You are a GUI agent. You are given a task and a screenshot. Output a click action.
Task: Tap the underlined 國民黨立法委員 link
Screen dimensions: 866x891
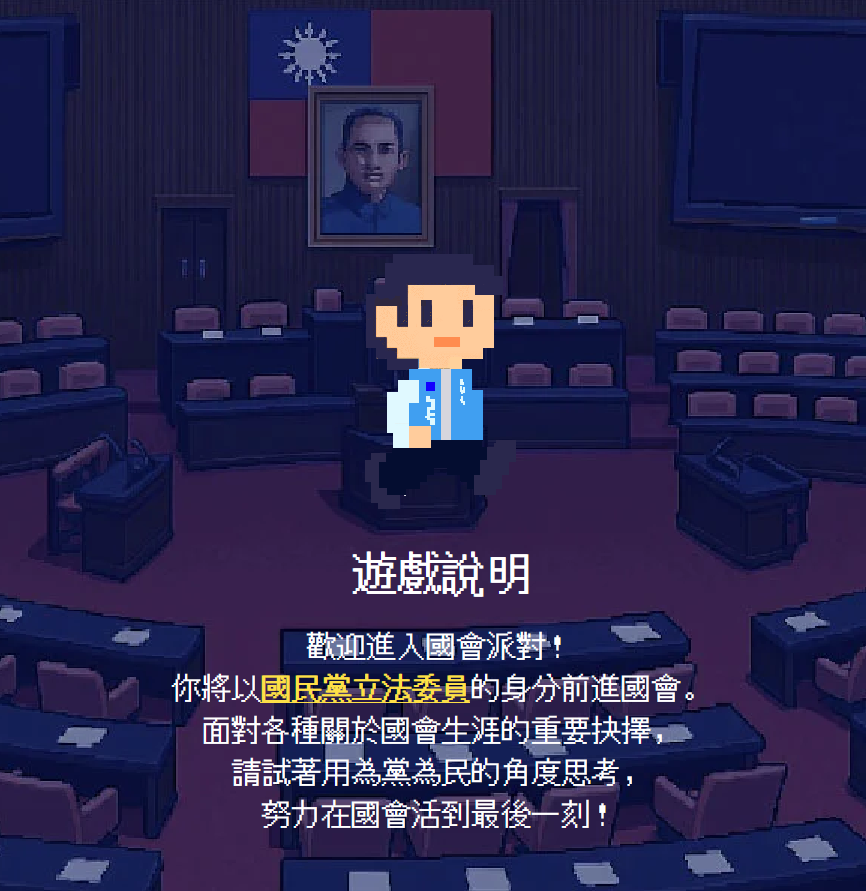click(x=364, y=688)
